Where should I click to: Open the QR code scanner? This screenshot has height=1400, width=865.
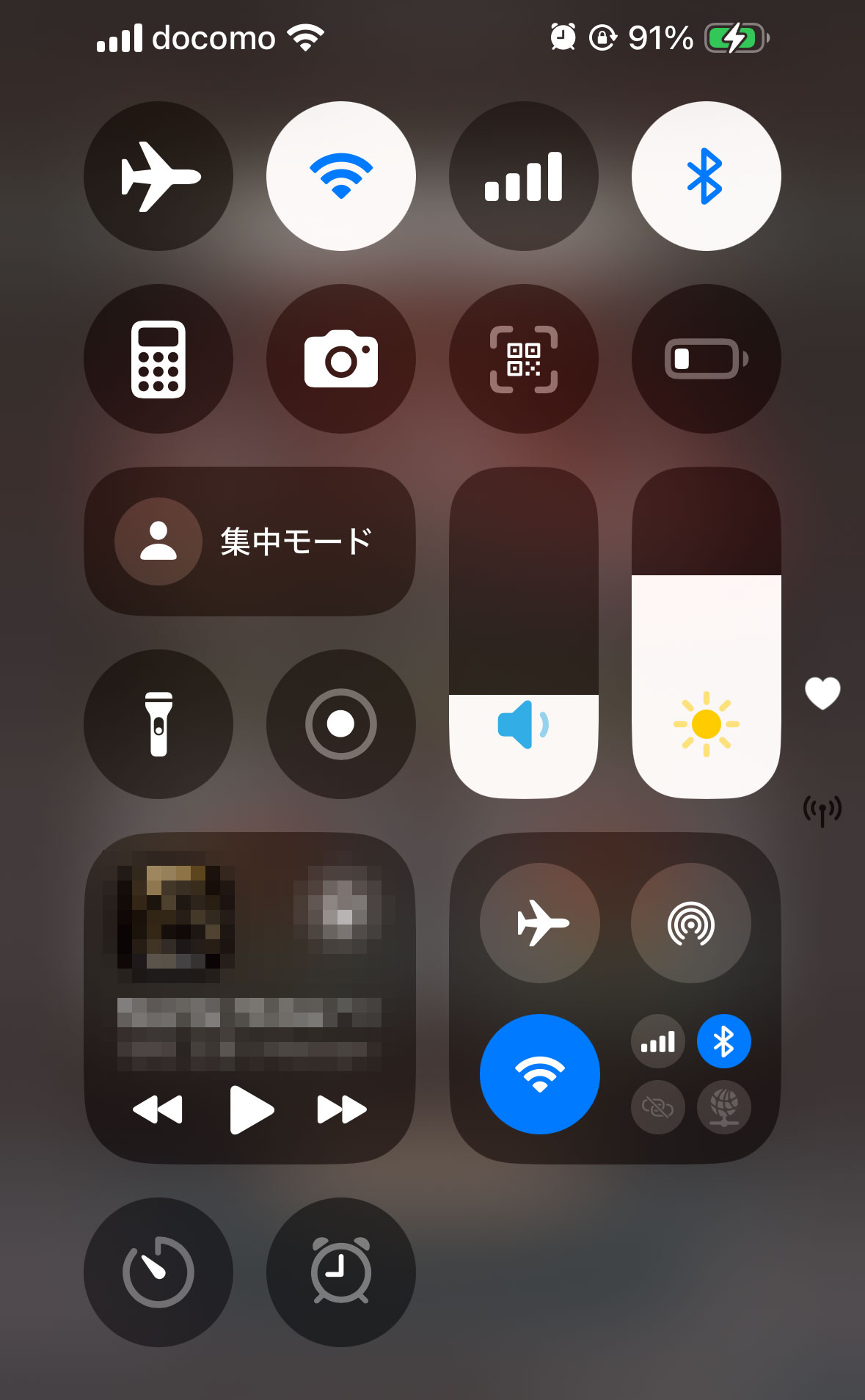(x=523, y=359)
